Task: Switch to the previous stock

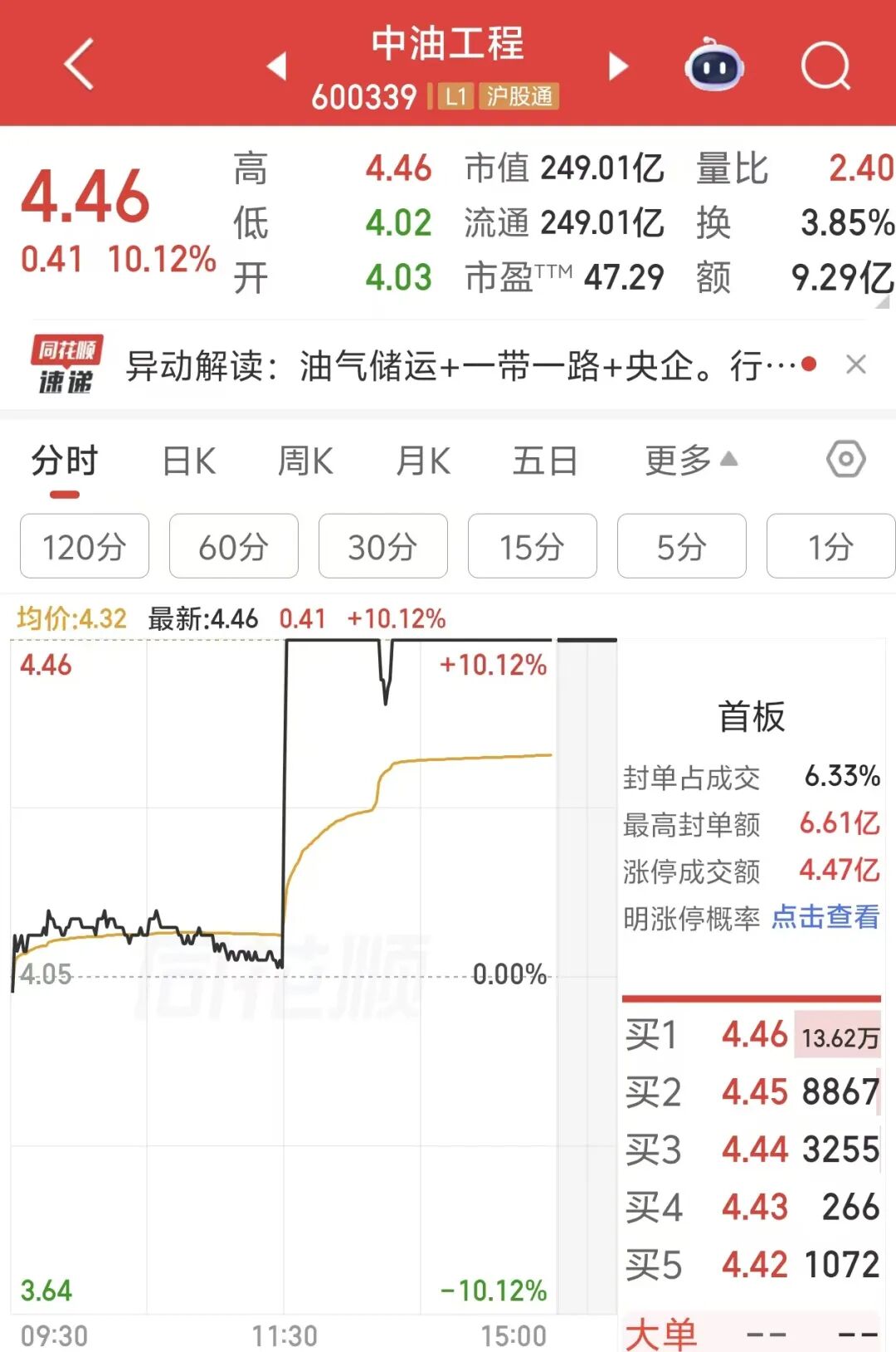Action: pos(277,66)
